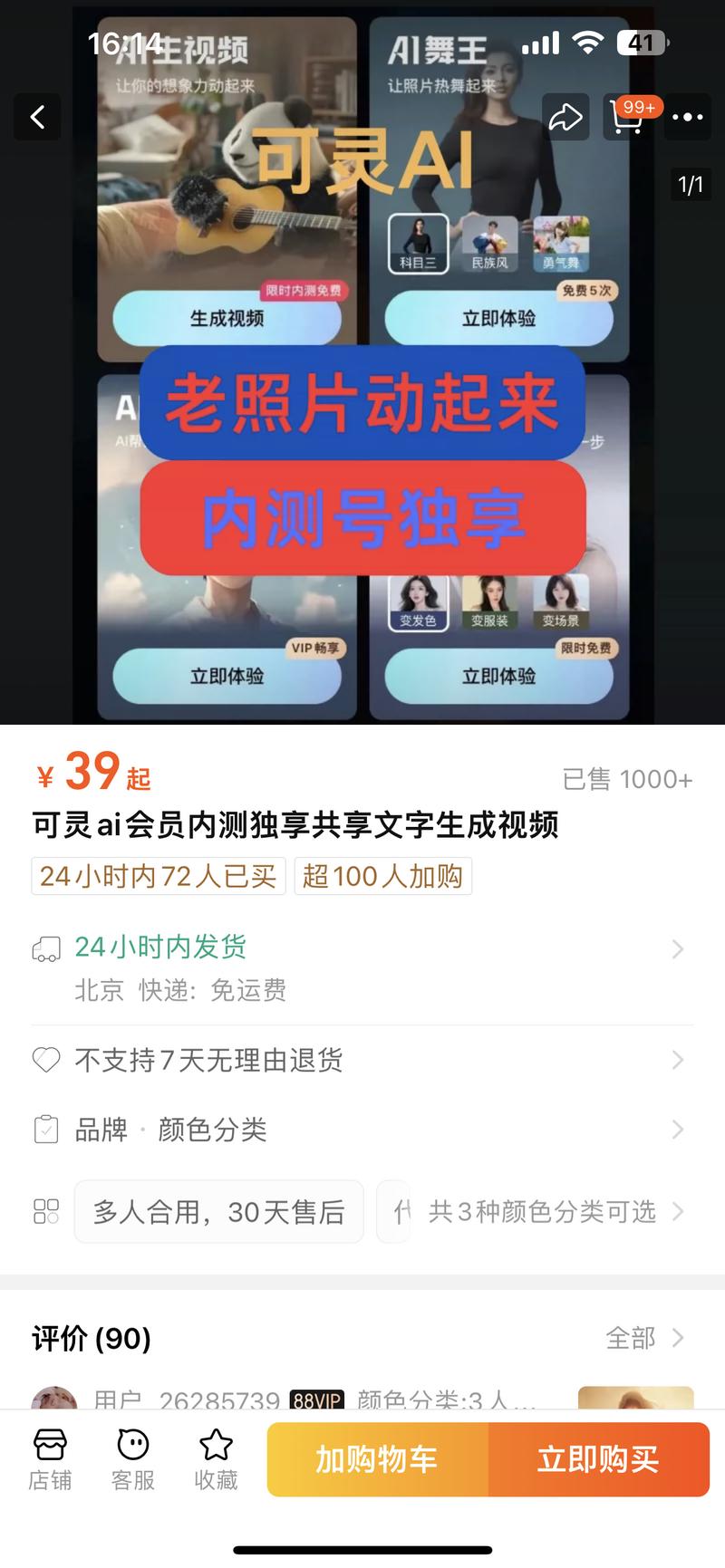
Task: Open the three-dot overflow menu
Action: point(688,117)
